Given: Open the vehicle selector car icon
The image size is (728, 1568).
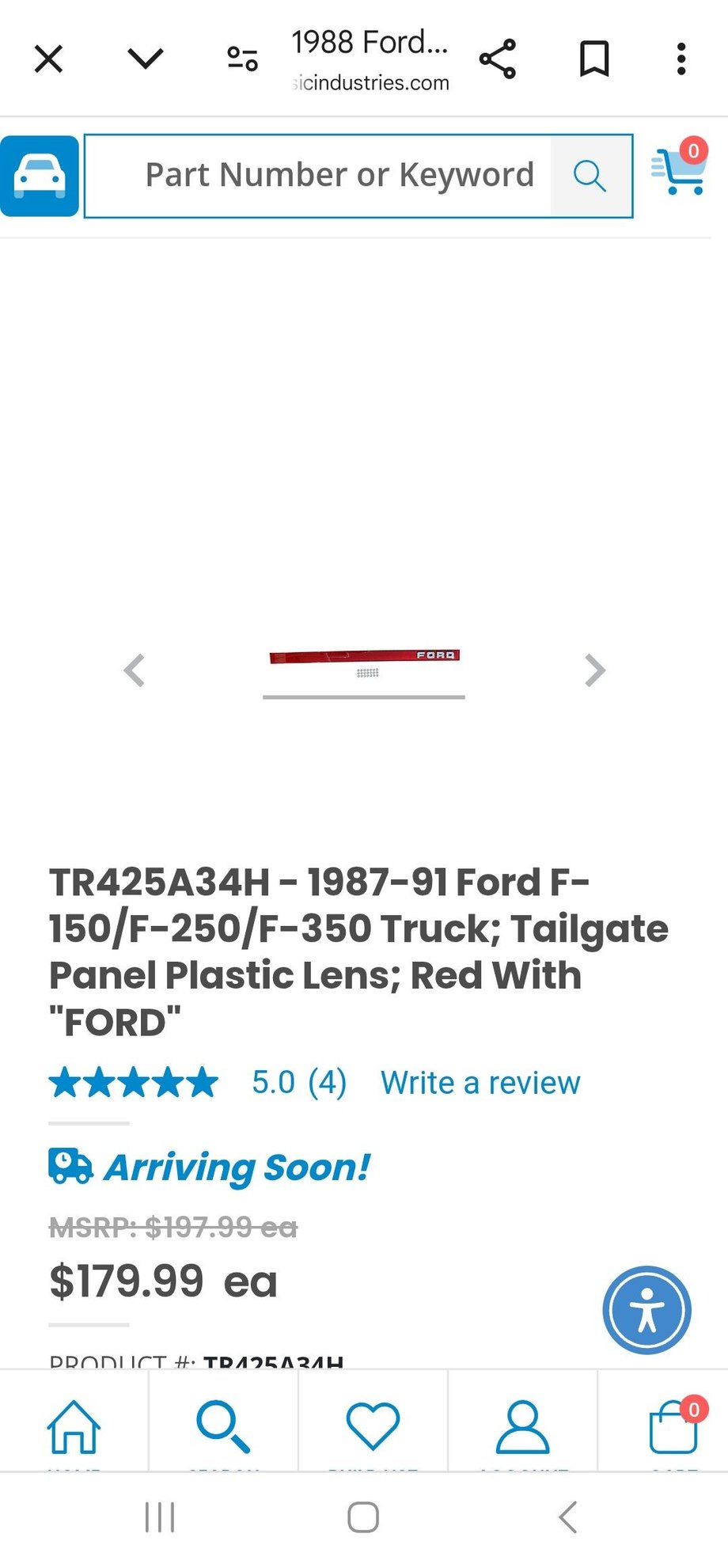Looking at the screenshot, I should coord(40,176).
